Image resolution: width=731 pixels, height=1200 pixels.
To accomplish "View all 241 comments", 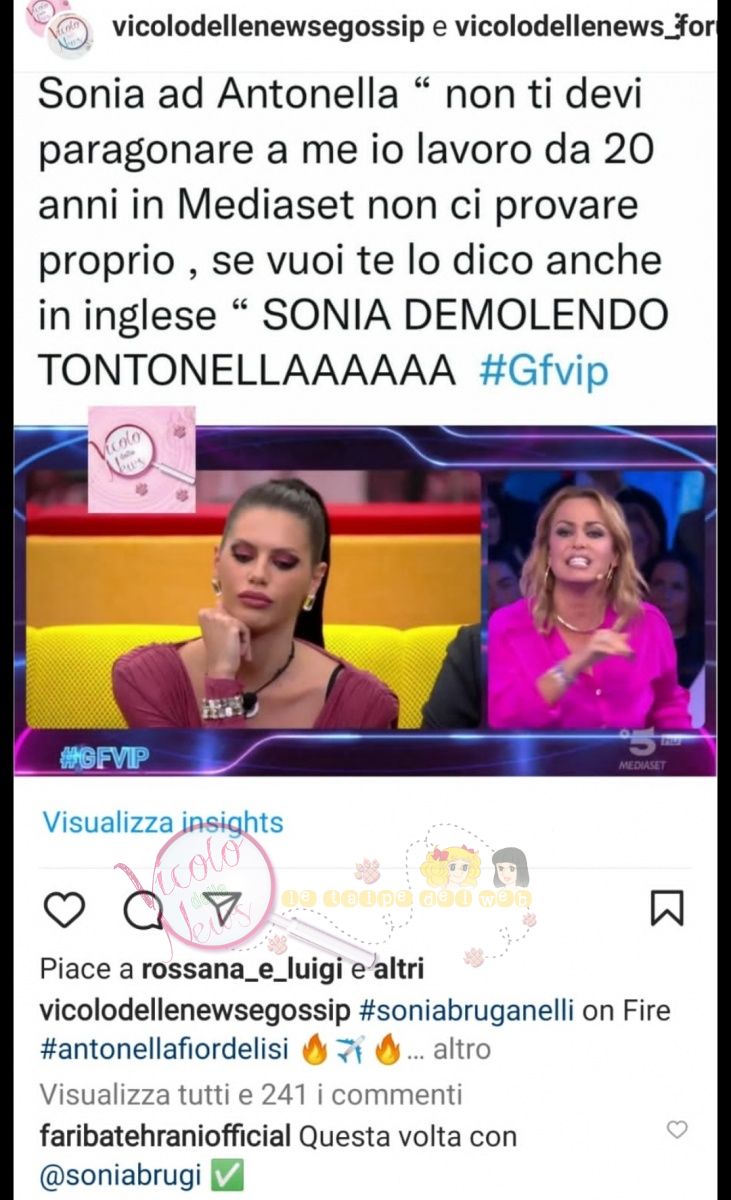I will (x=250, y=1094).
